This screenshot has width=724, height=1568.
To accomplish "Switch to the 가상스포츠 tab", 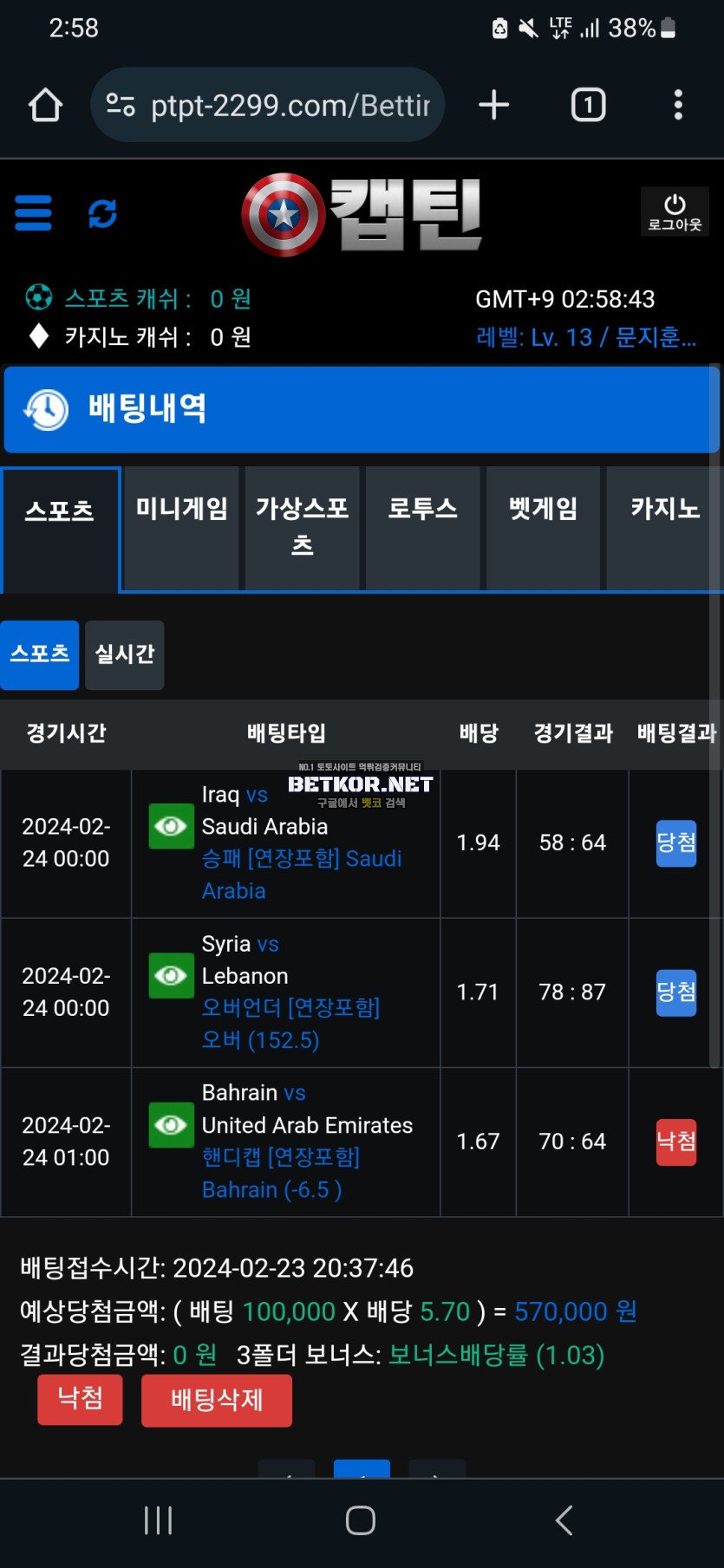I will tap(302, 527).
